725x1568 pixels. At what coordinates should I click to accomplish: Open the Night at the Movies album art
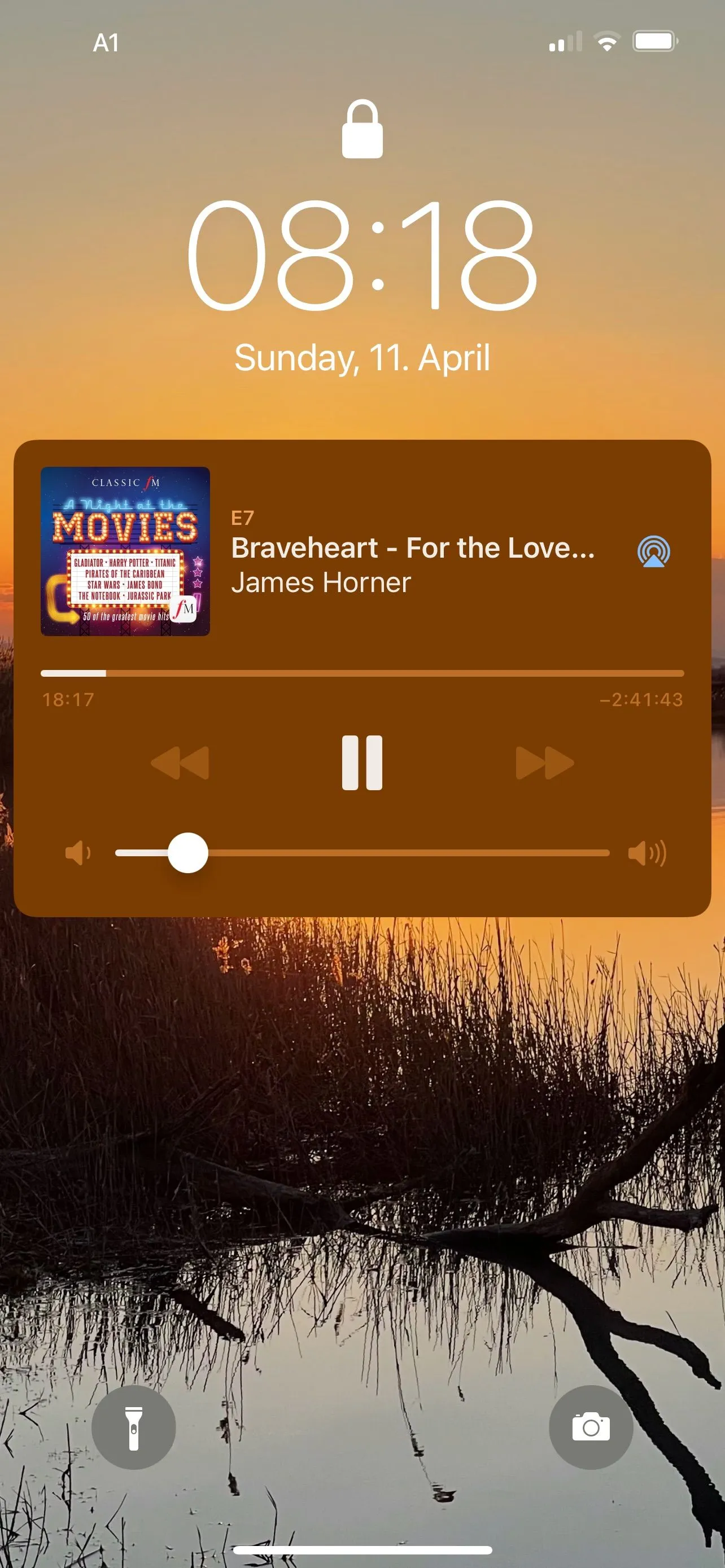125,551
